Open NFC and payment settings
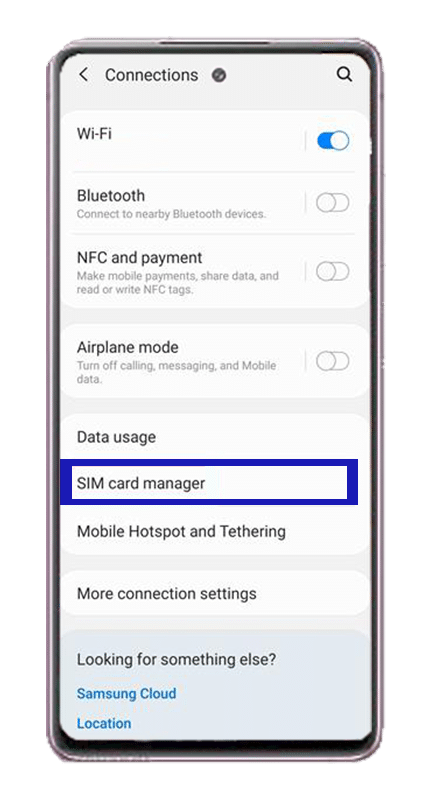 click(x=184, y=272)
